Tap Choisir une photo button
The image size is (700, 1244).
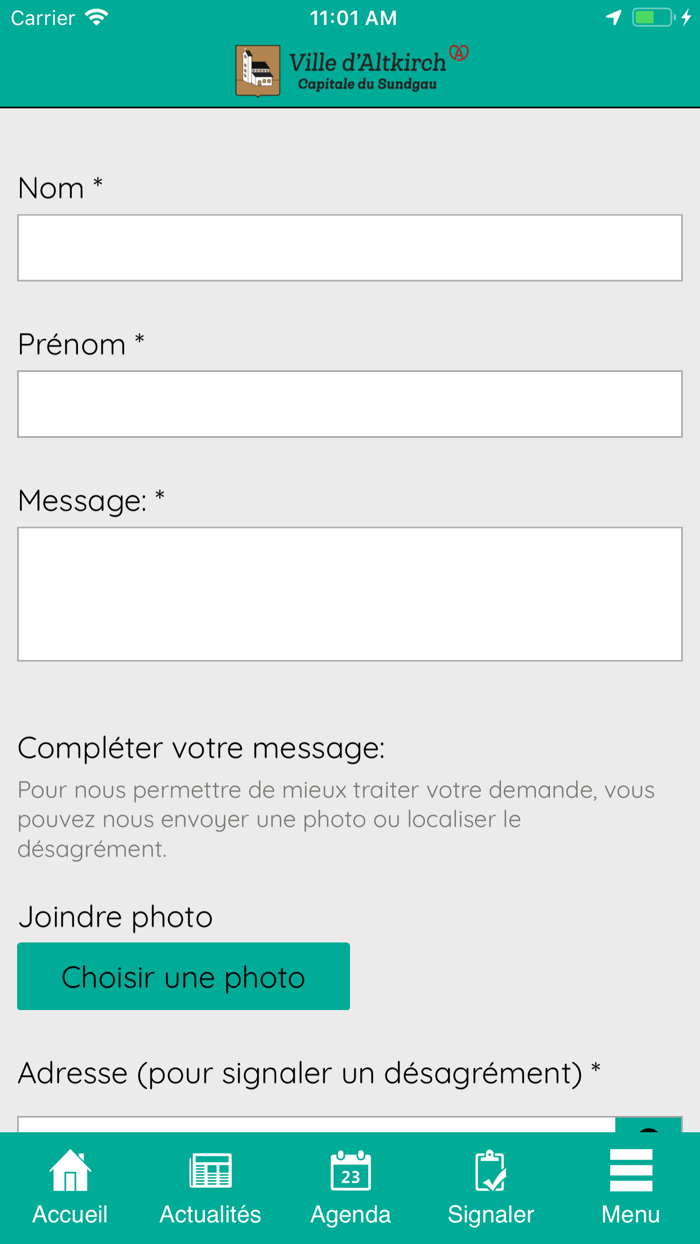(183, 976)
